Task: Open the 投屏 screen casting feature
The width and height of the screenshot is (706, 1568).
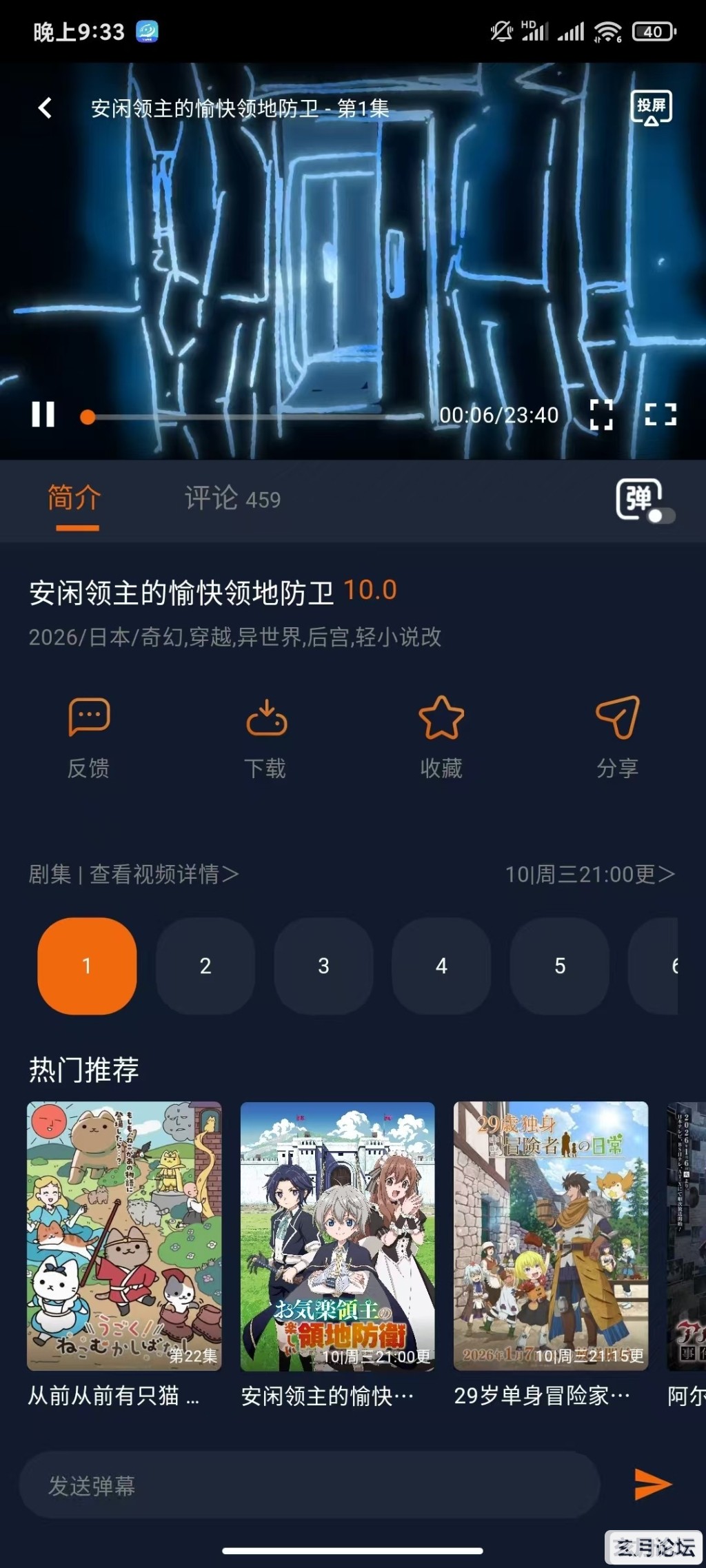Action: point(651,108)
